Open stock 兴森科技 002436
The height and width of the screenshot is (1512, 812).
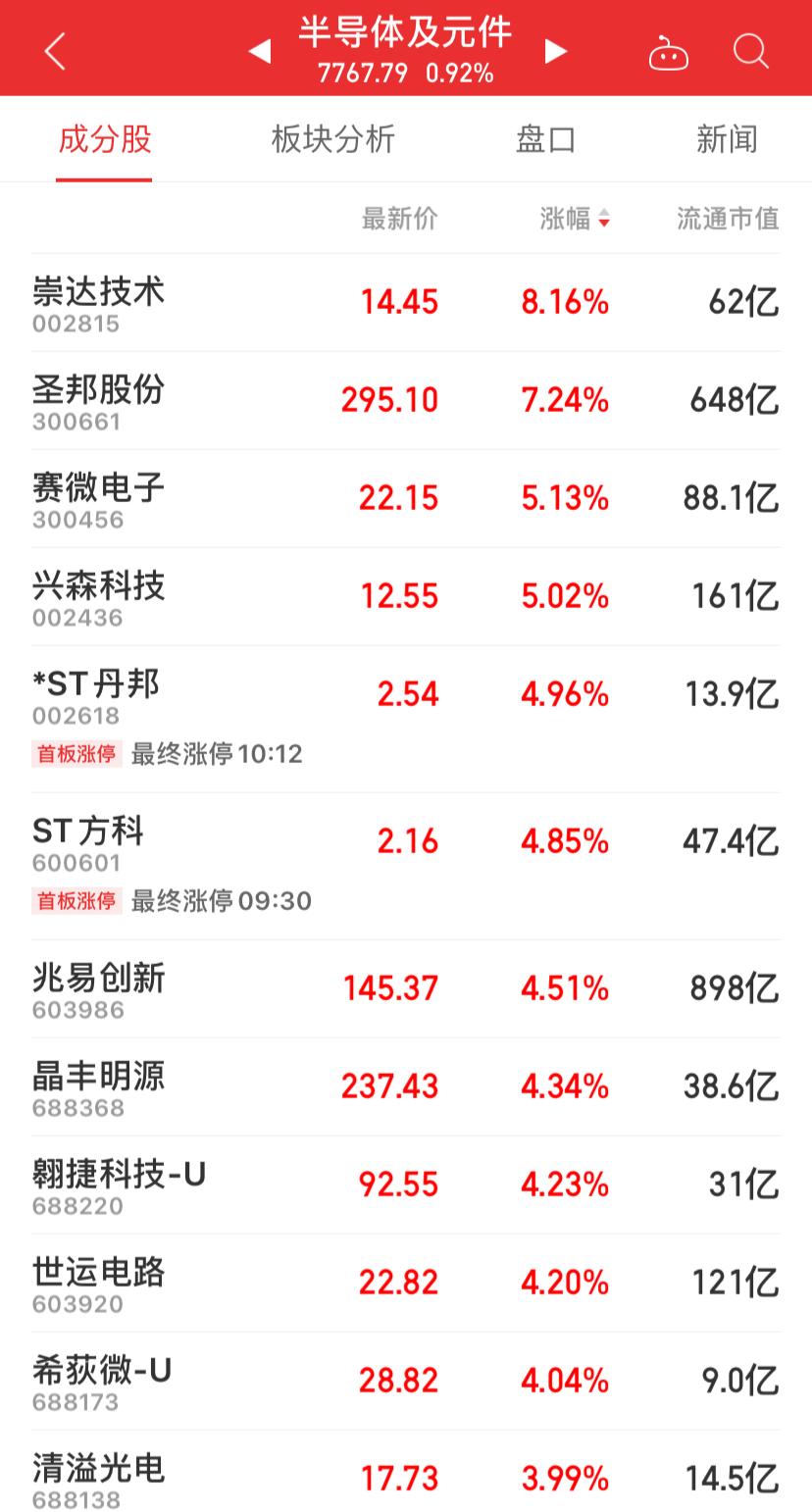[406, 597]
